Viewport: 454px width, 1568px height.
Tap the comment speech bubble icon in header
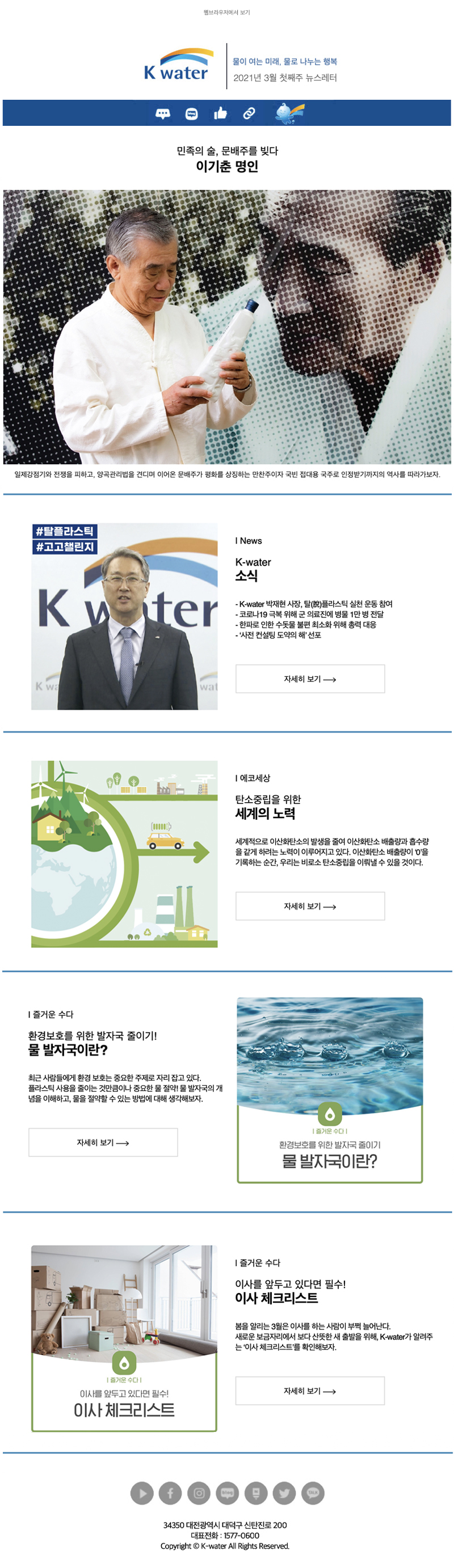tap(163, 114)
